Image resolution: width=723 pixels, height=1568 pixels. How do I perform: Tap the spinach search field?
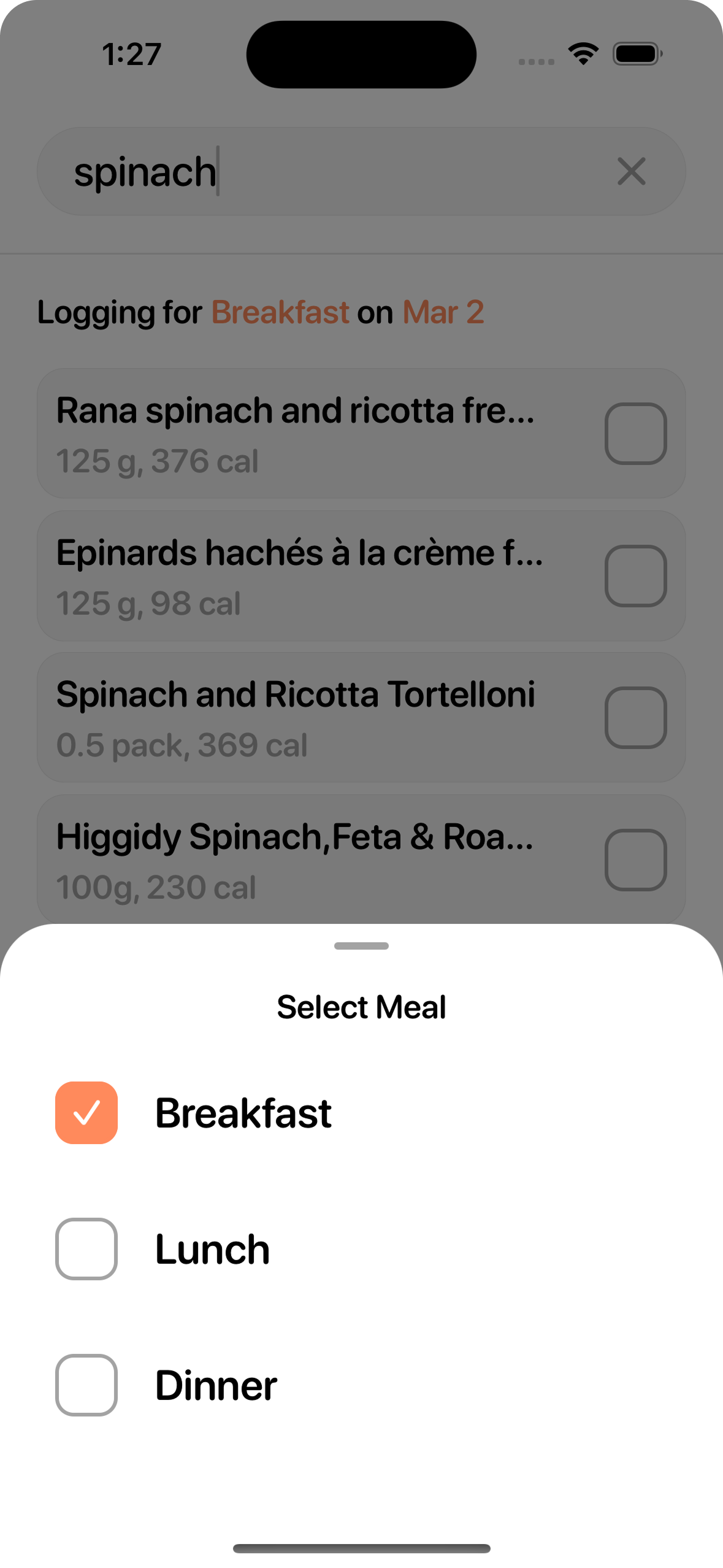pyautogui.click(x=361, y=171)
